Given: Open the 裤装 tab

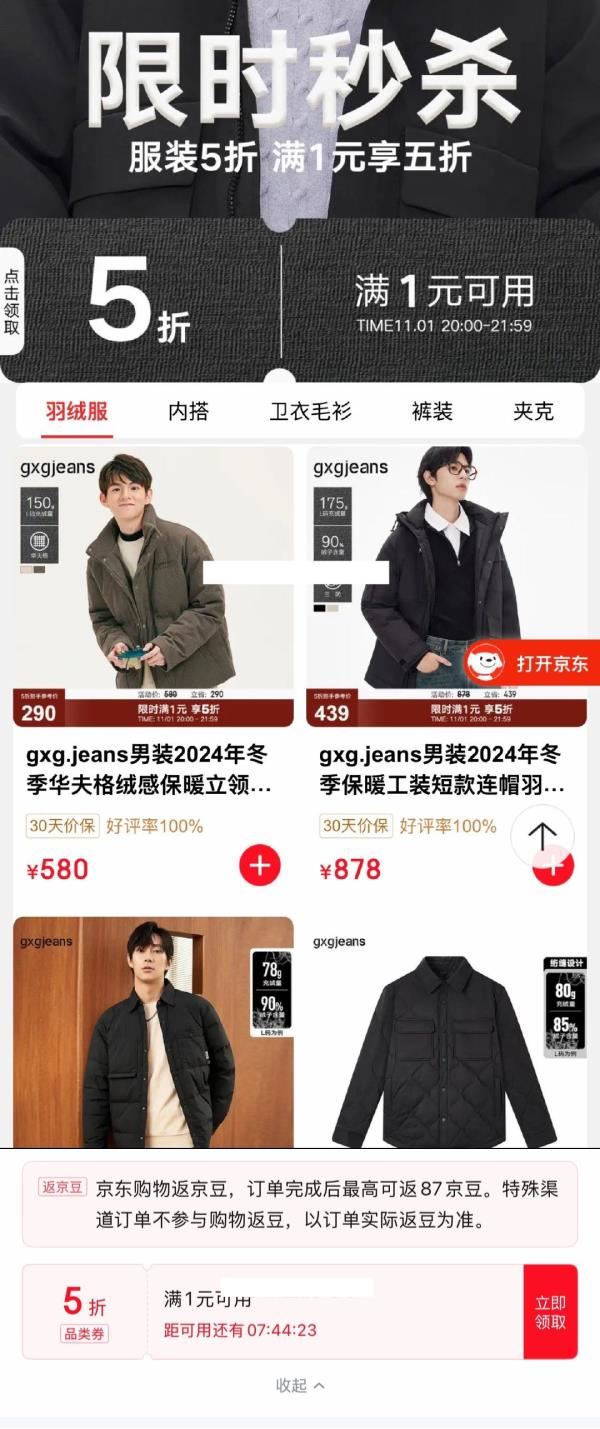Looking at the screenshot, I should click(x=432, y=411).
